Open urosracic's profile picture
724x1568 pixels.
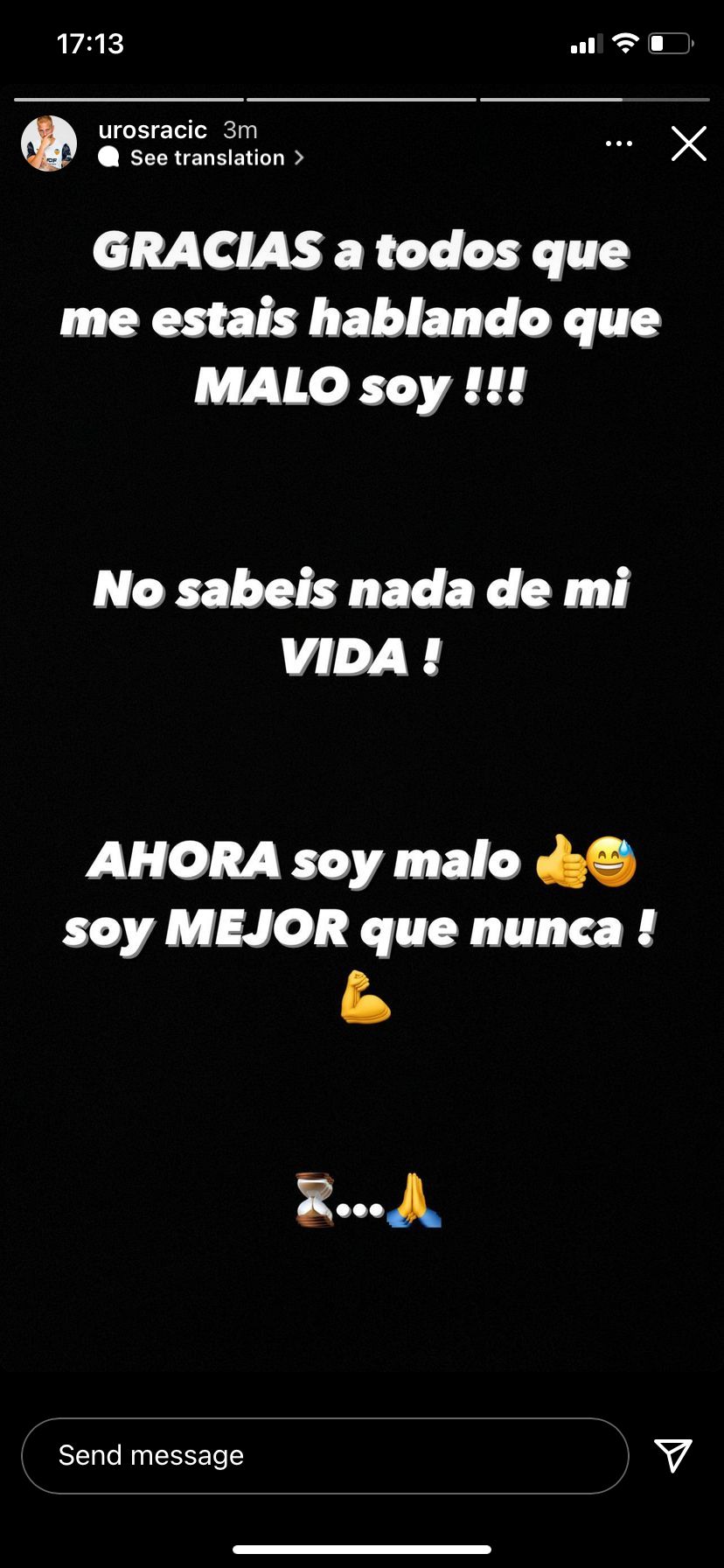49,143
